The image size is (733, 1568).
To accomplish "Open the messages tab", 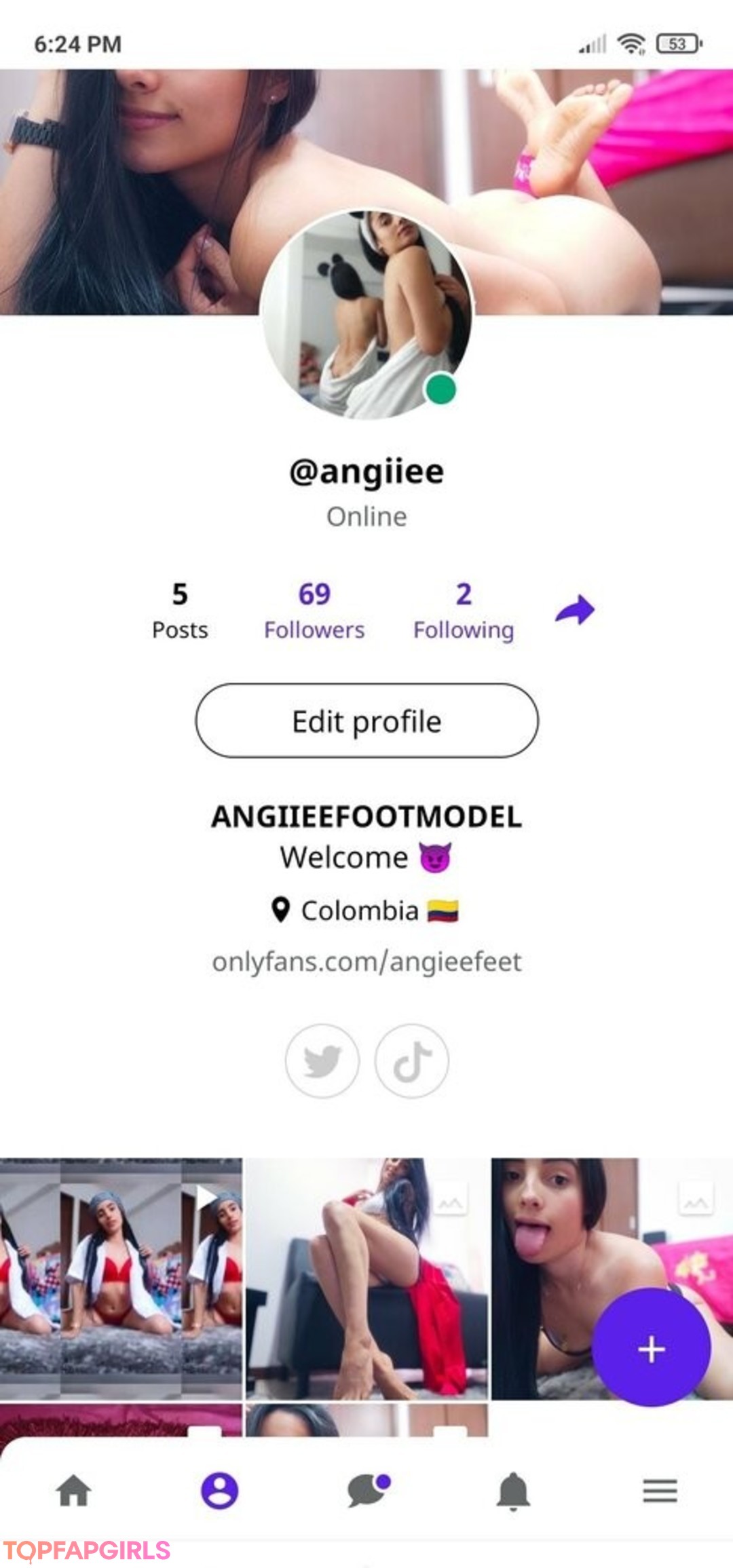I will [x=368, y=1491].
